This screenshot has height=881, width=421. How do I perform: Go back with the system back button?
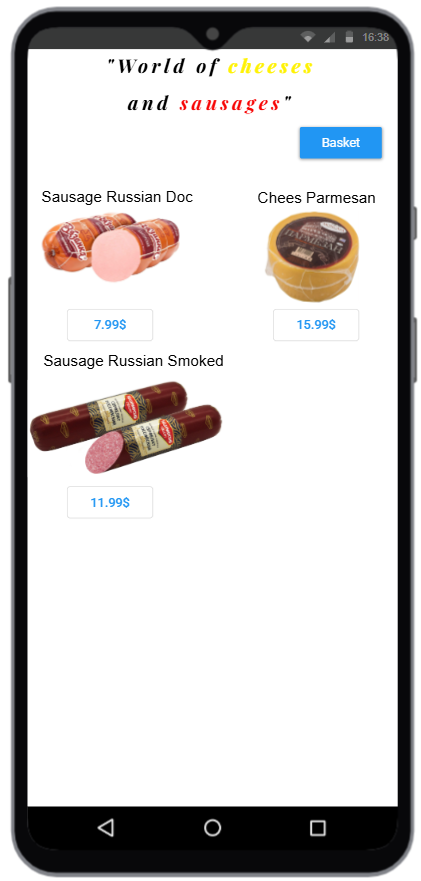106,828
